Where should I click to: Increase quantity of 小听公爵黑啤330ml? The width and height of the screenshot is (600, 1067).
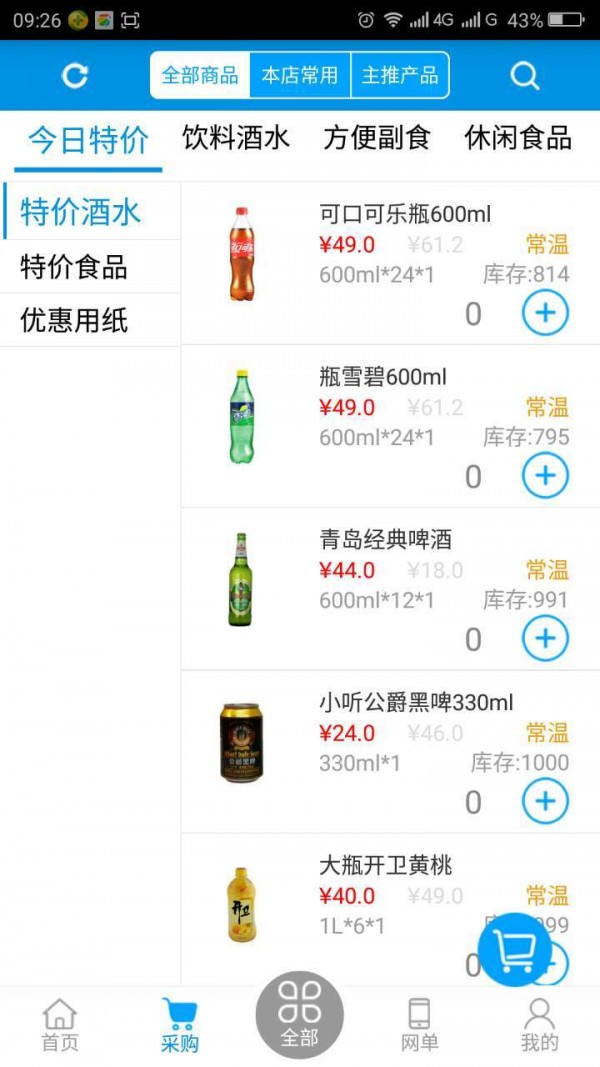(545, 801)
